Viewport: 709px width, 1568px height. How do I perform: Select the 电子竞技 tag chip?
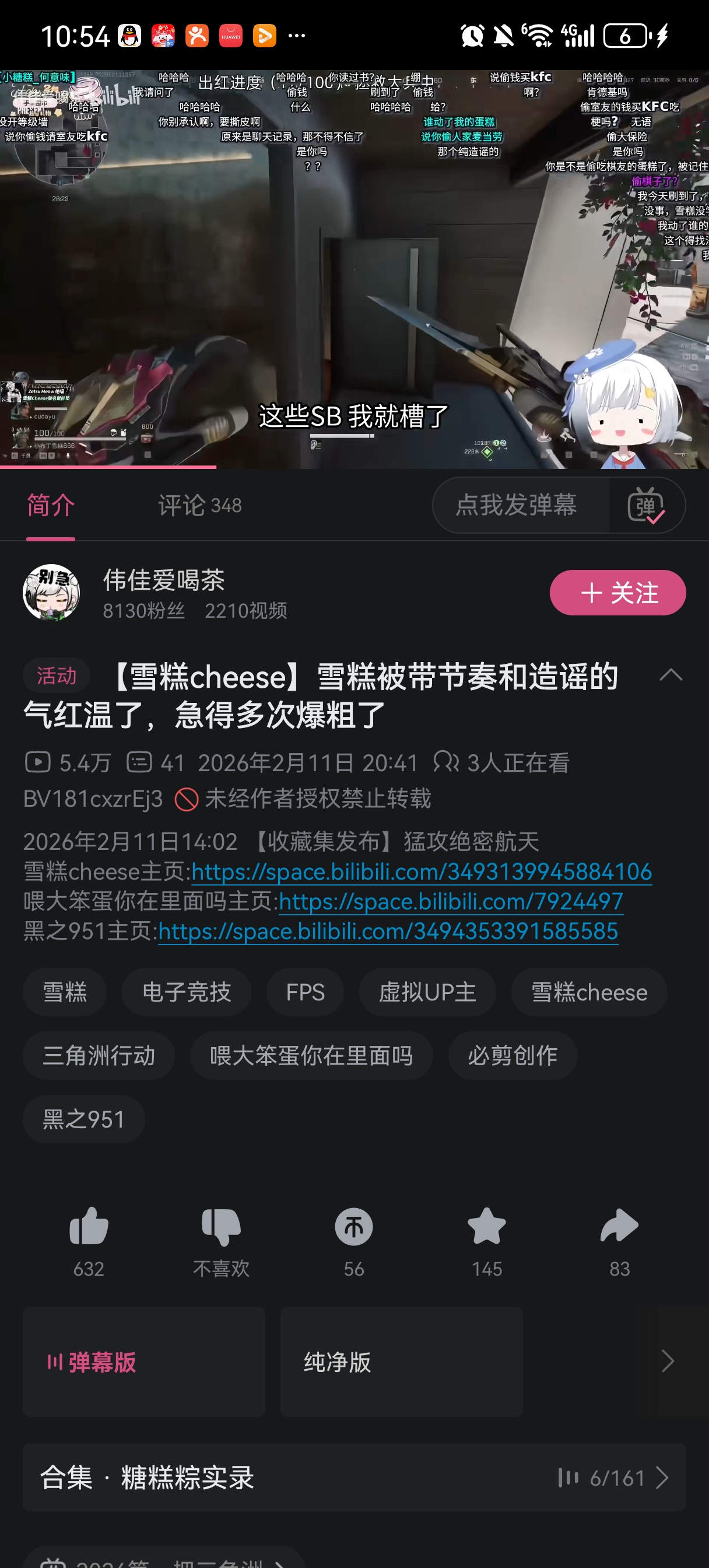186,992
